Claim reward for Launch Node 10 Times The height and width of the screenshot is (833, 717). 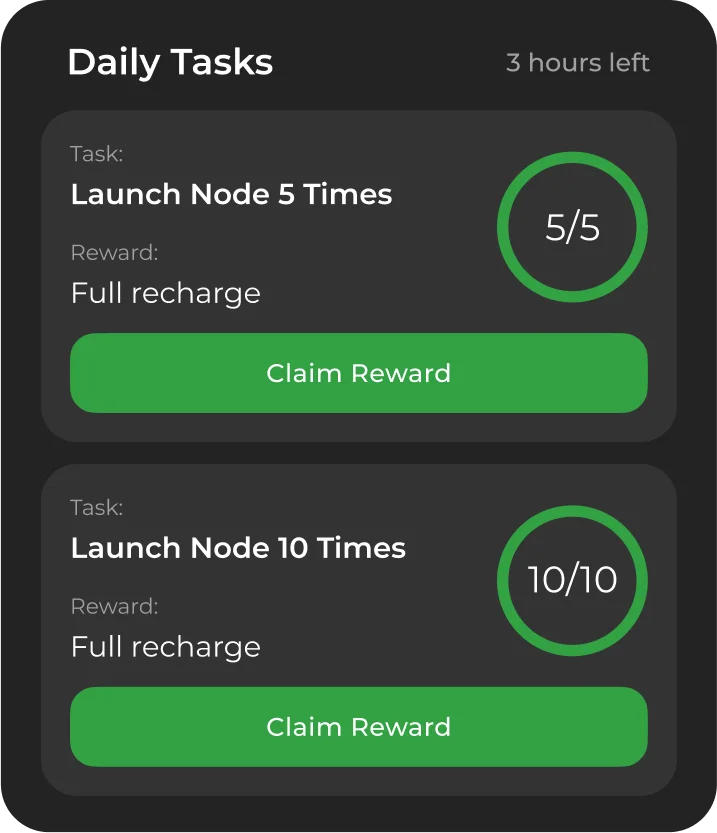click(358, 727)
